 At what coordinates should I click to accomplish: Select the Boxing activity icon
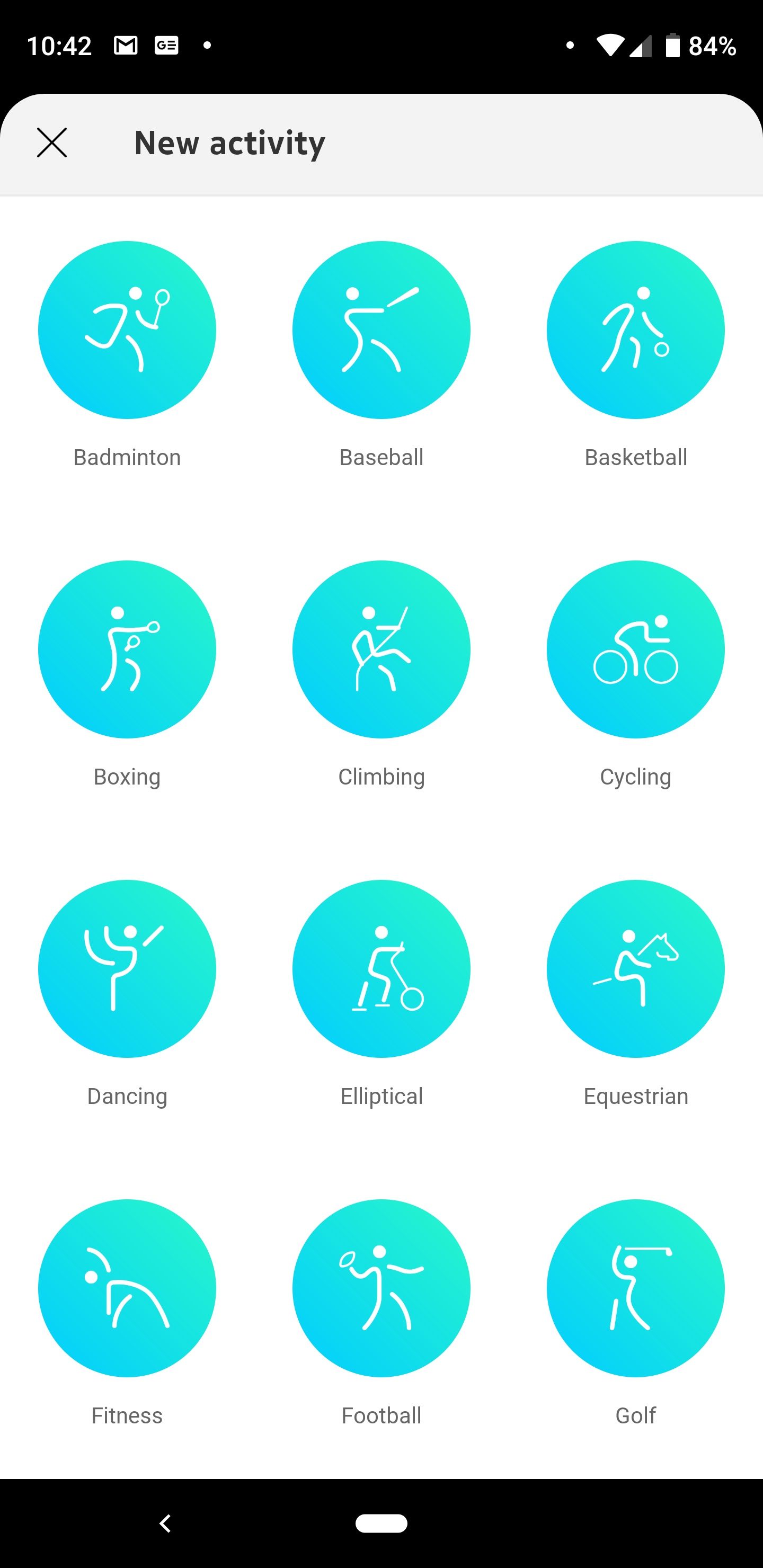127,649
